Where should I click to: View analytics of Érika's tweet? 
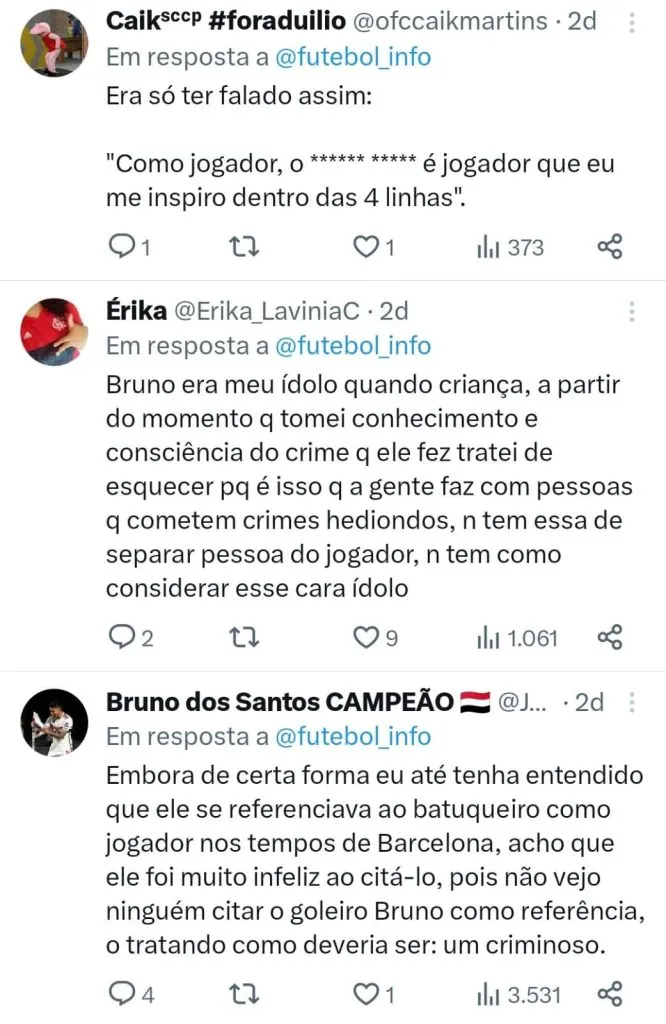[517, 637]
